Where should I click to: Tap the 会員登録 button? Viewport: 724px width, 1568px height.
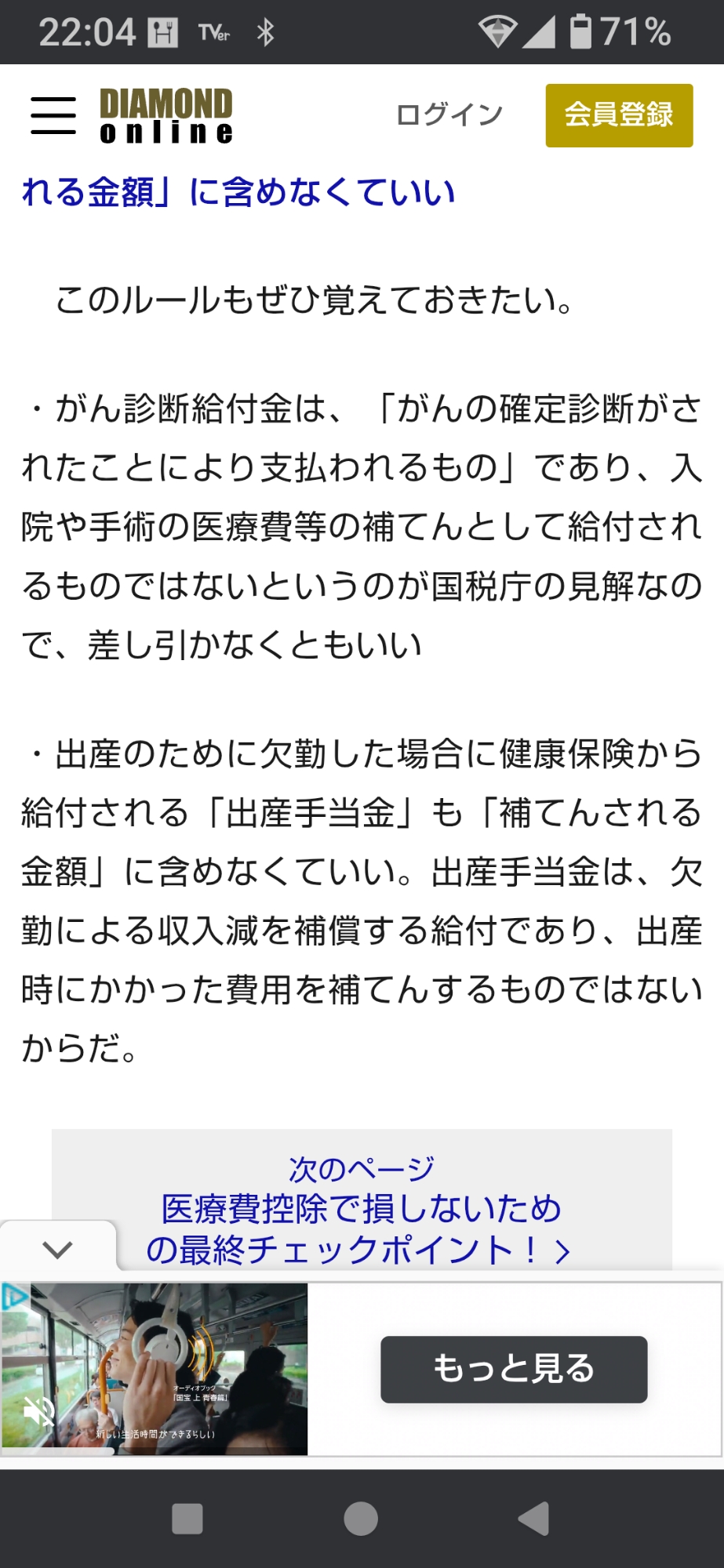coord(619,115)
